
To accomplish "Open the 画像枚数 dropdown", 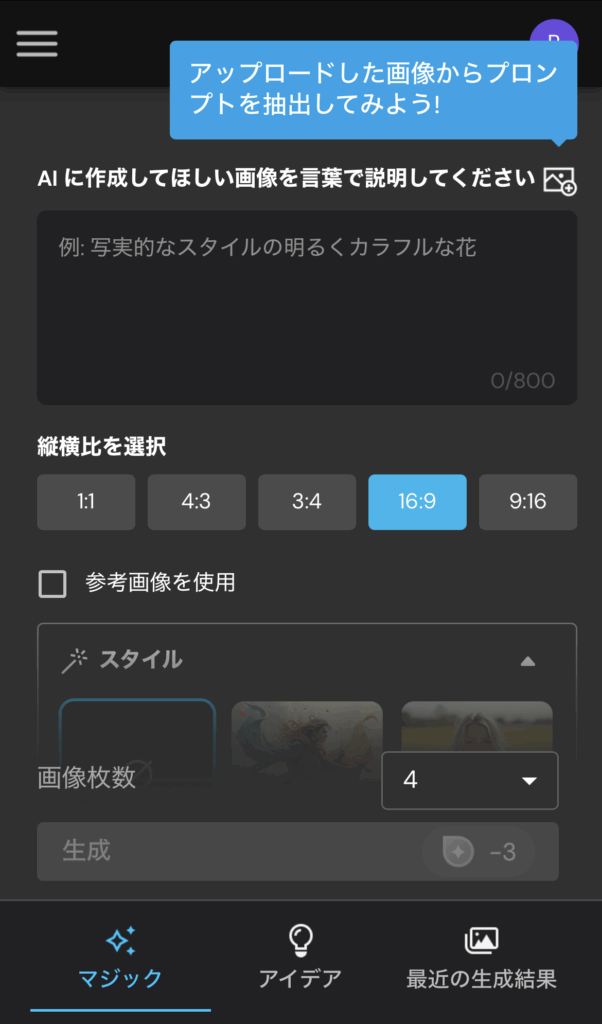I will (x=469, y=780).
